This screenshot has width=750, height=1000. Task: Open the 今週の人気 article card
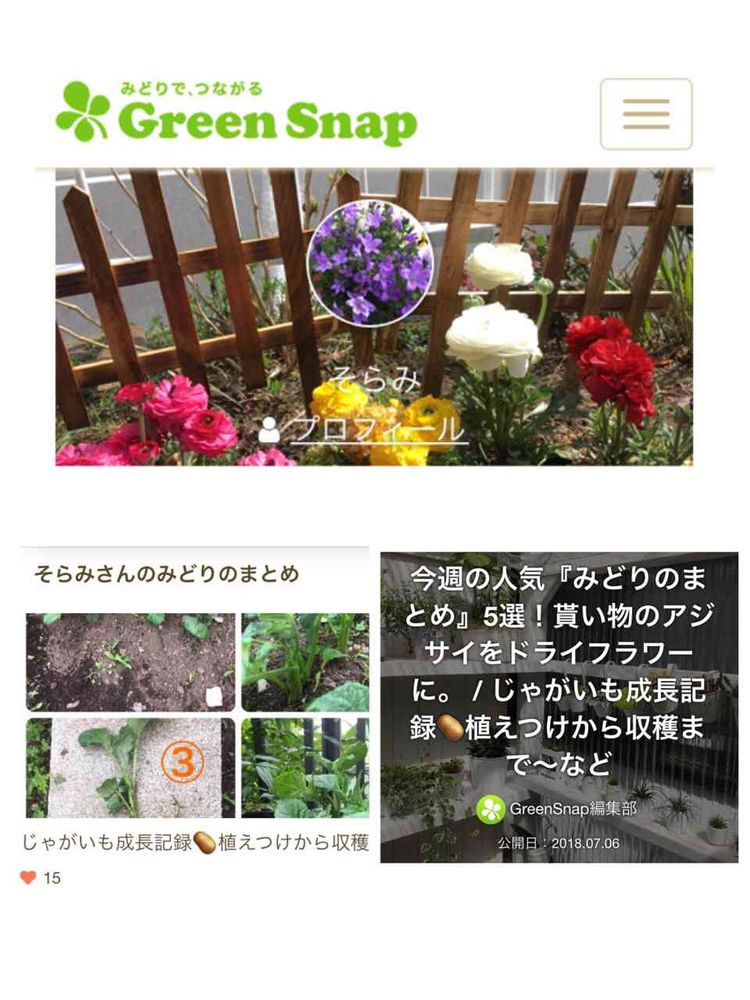[x=559, y=707]
